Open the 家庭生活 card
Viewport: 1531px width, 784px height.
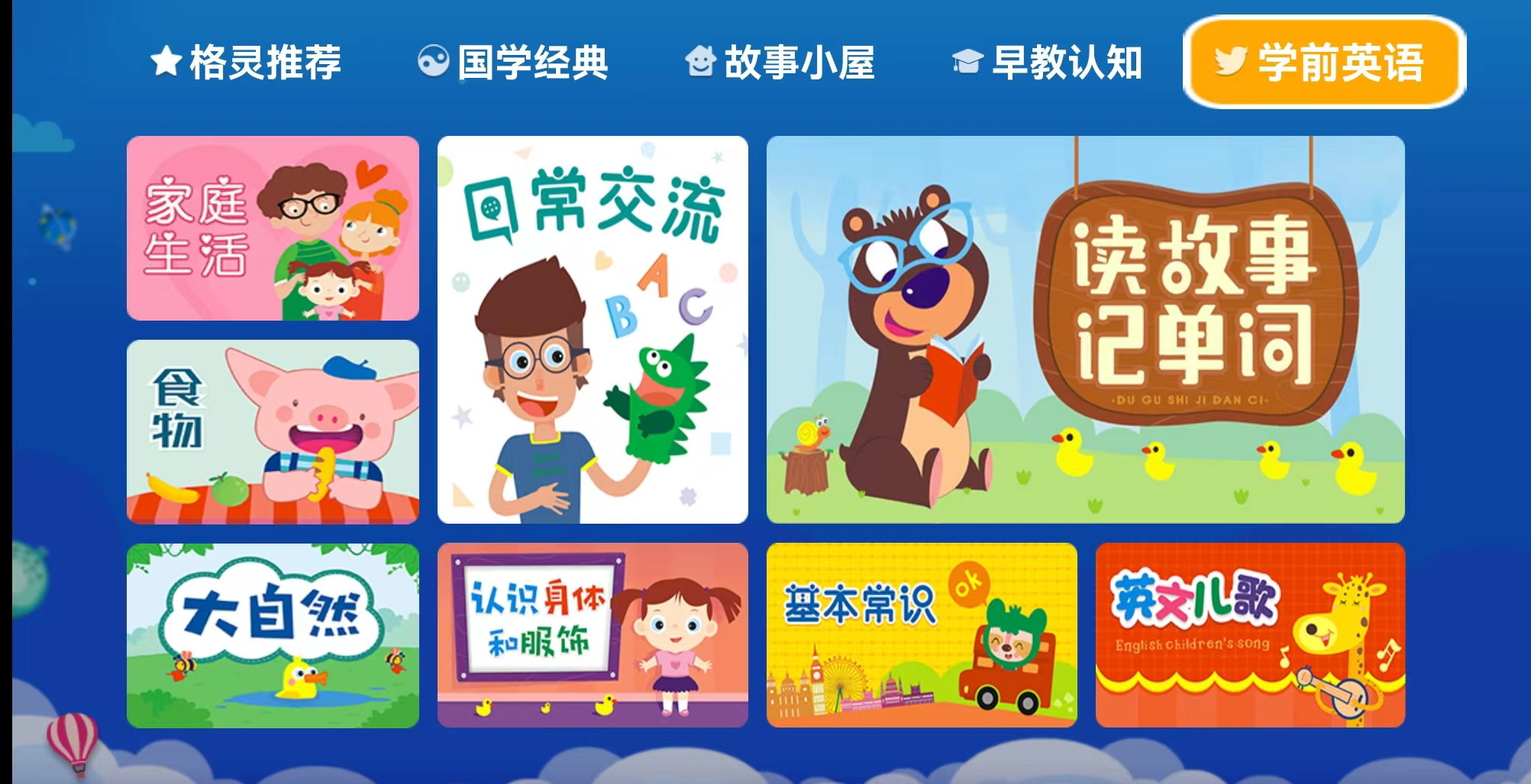click(273, 228)
